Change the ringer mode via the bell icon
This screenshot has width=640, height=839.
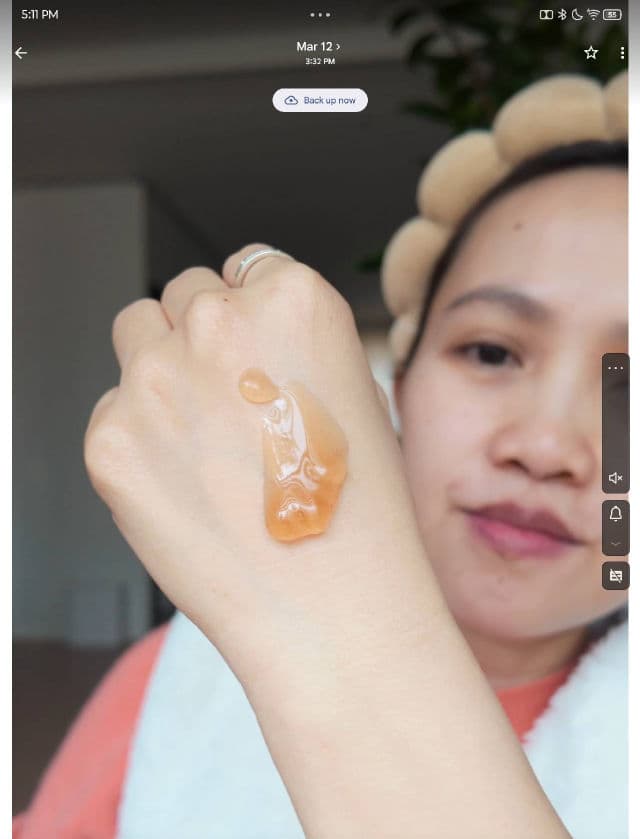(615, 514)
